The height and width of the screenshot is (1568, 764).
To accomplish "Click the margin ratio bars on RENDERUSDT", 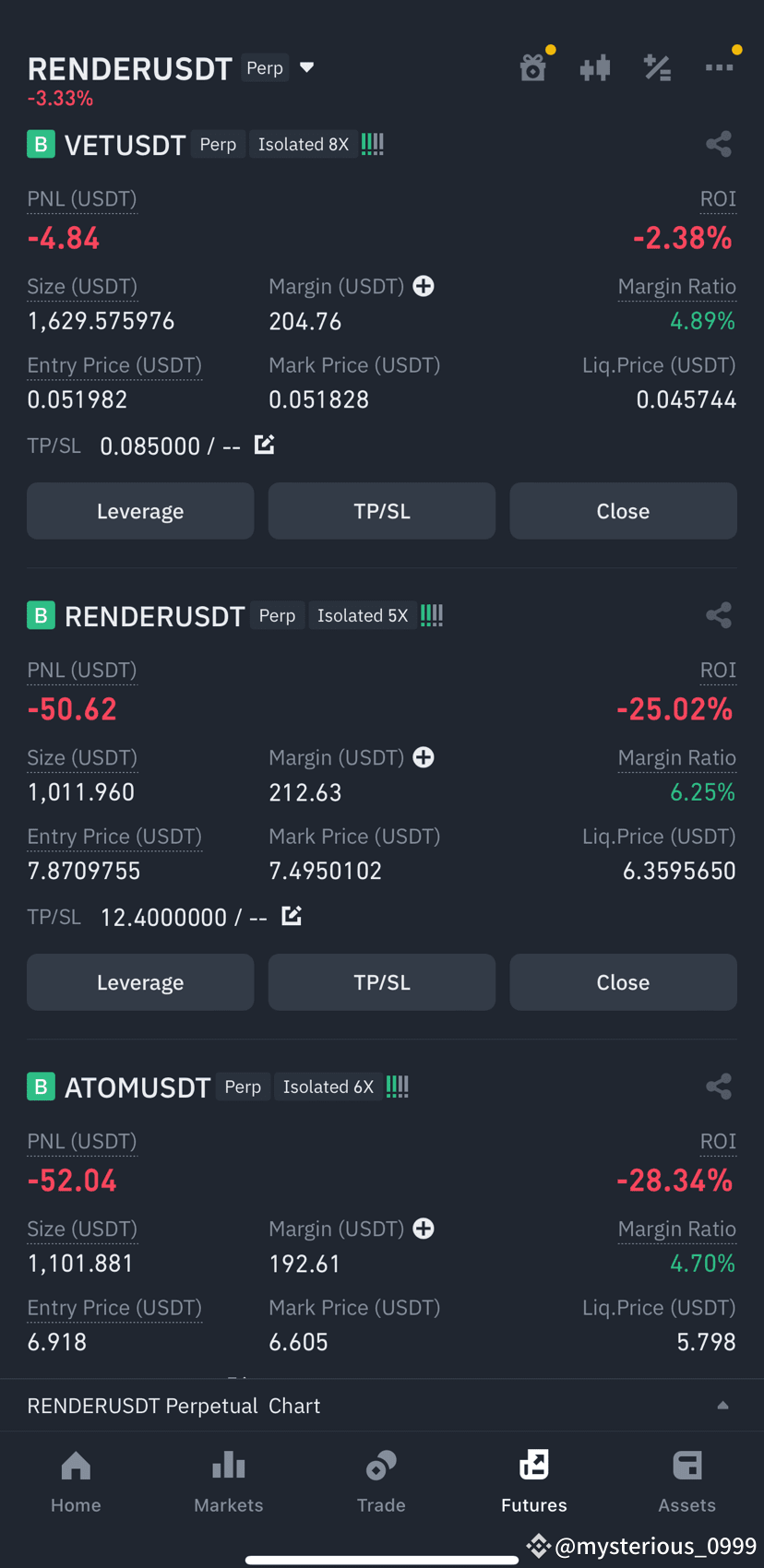I will tap(431, 615).
